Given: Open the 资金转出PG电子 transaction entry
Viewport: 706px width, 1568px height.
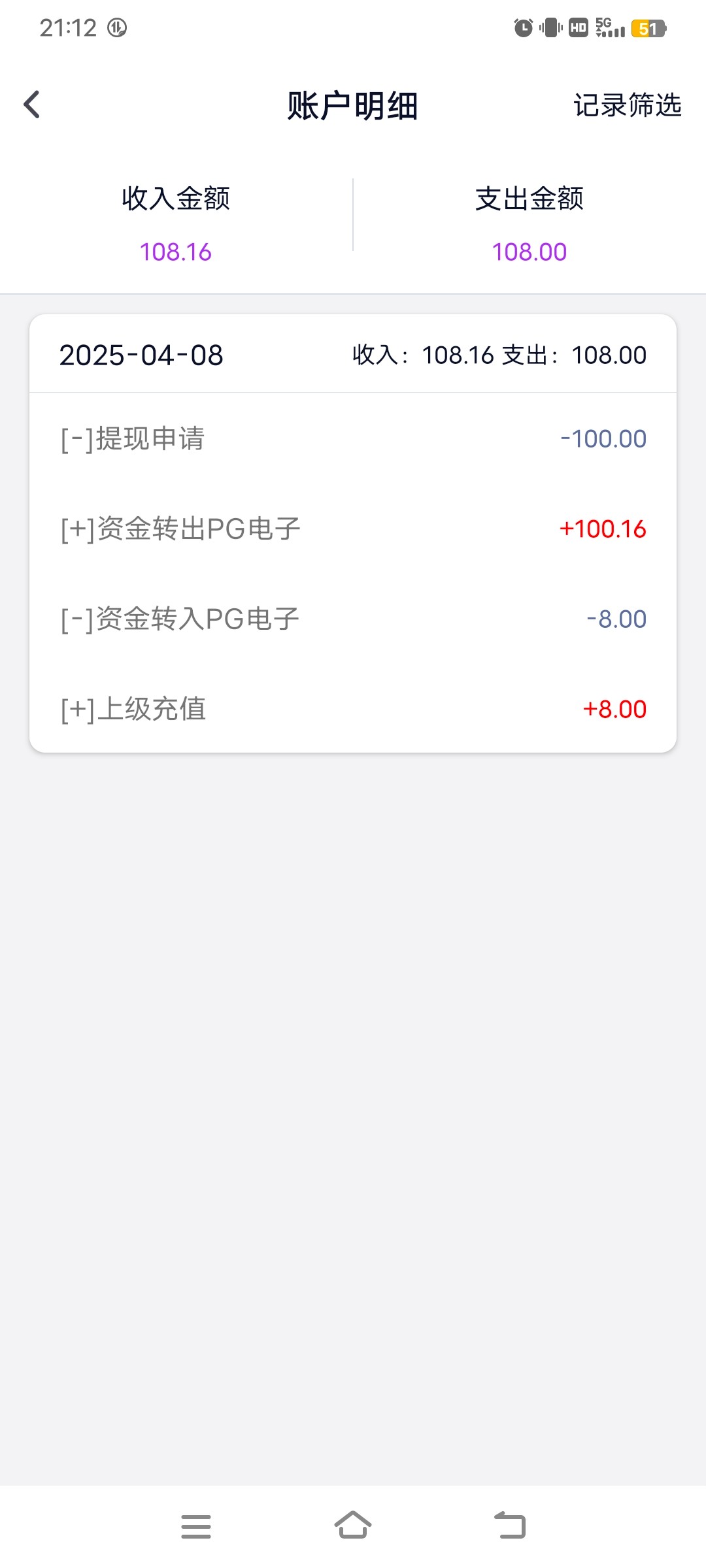Looking at the screenshot, I should [x=353, y=529].
